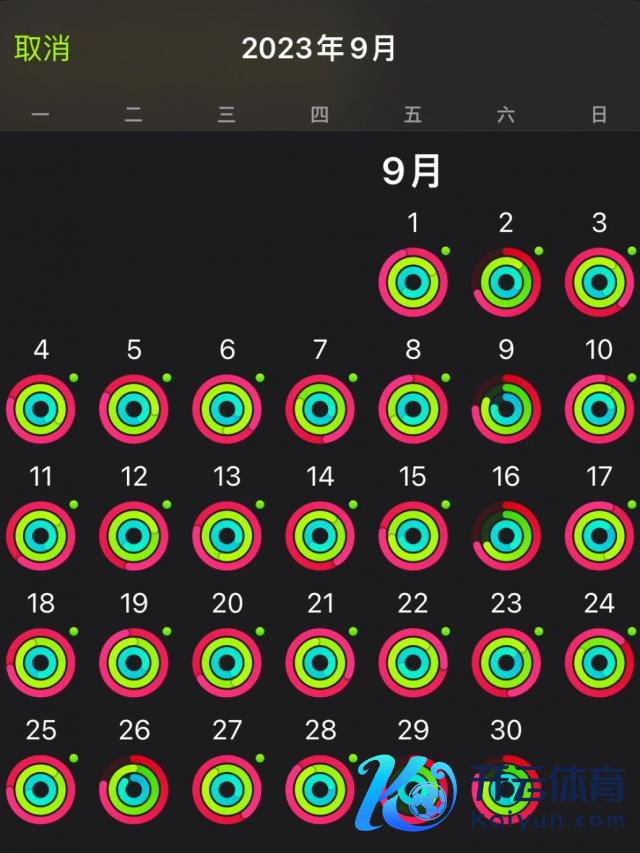Screen dimensions: 640x853
Task: Open activity rings for September 1
Action: pyautogui.click(x=413, y=282)
